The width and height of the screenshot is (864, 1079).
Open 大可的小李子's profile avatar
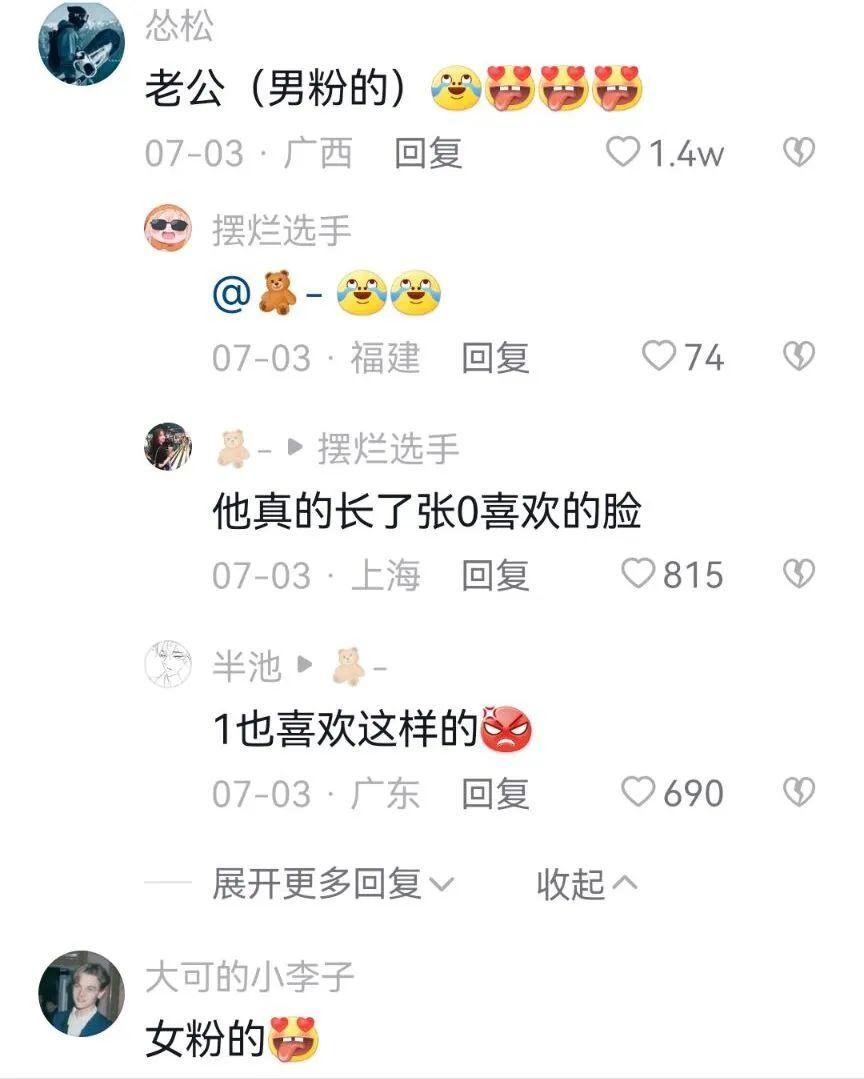coord(82,993)
